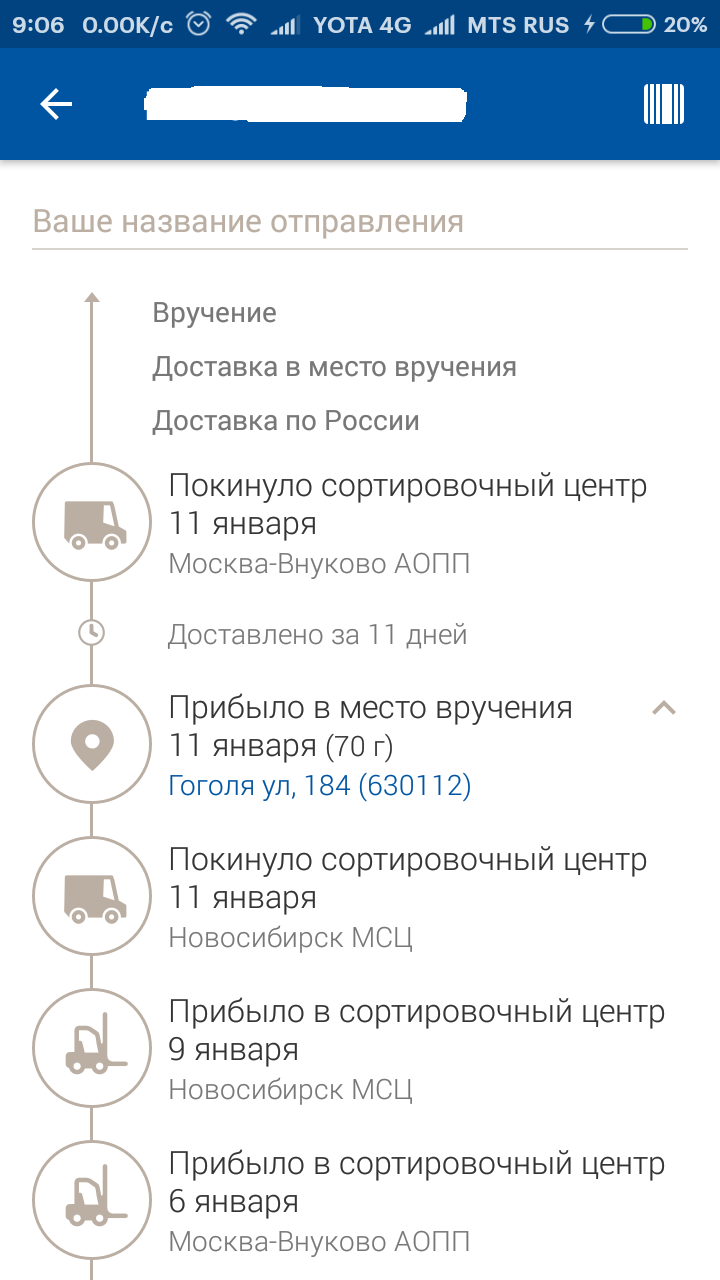This screenshot has height=1280, width=720.
Task: Collapse details via the chevron near 'Прибыло в место вручения'
Action: click(664, 709)
